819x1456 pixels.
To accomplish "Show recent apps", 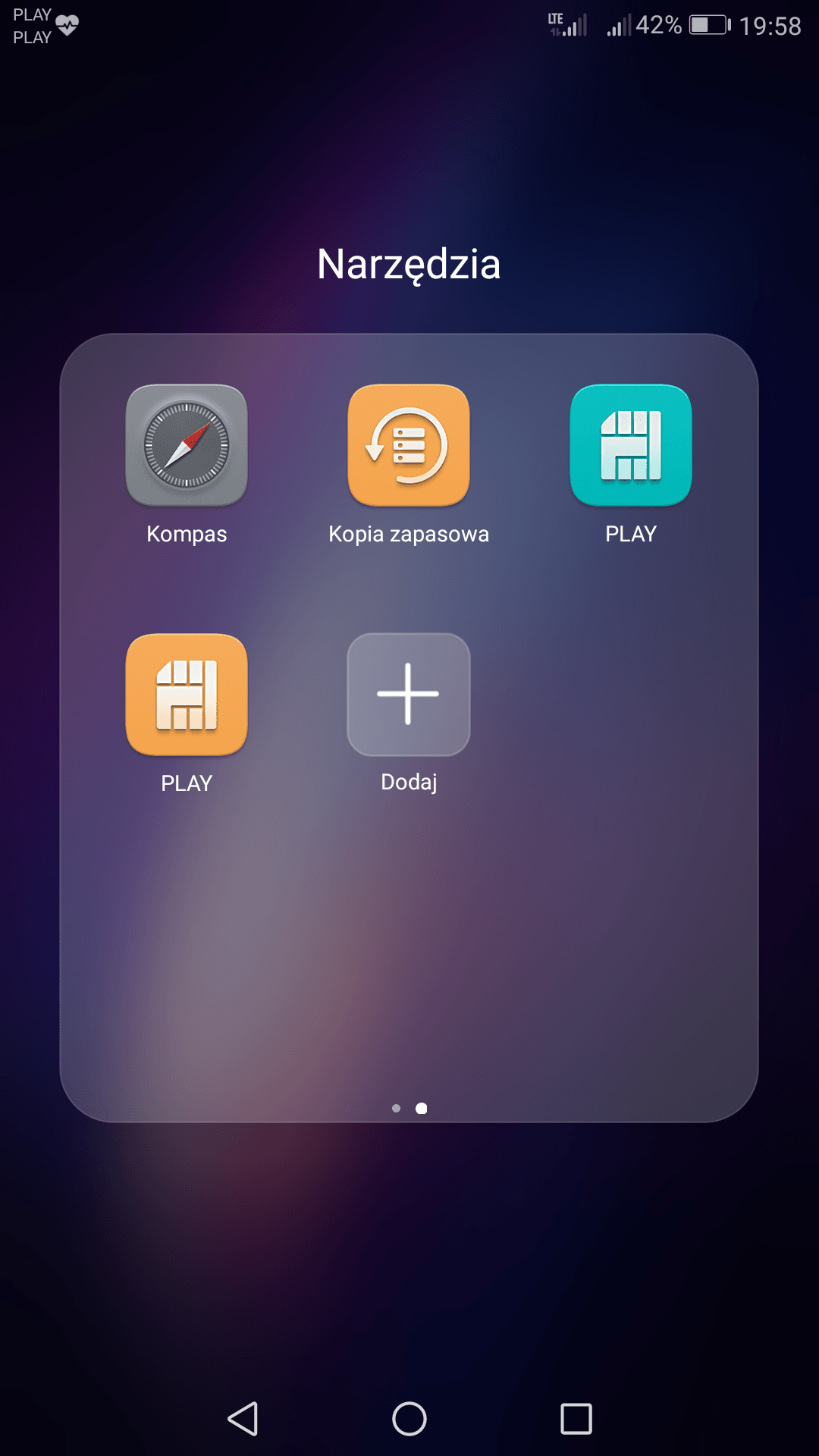I will tap(576, 1419).
